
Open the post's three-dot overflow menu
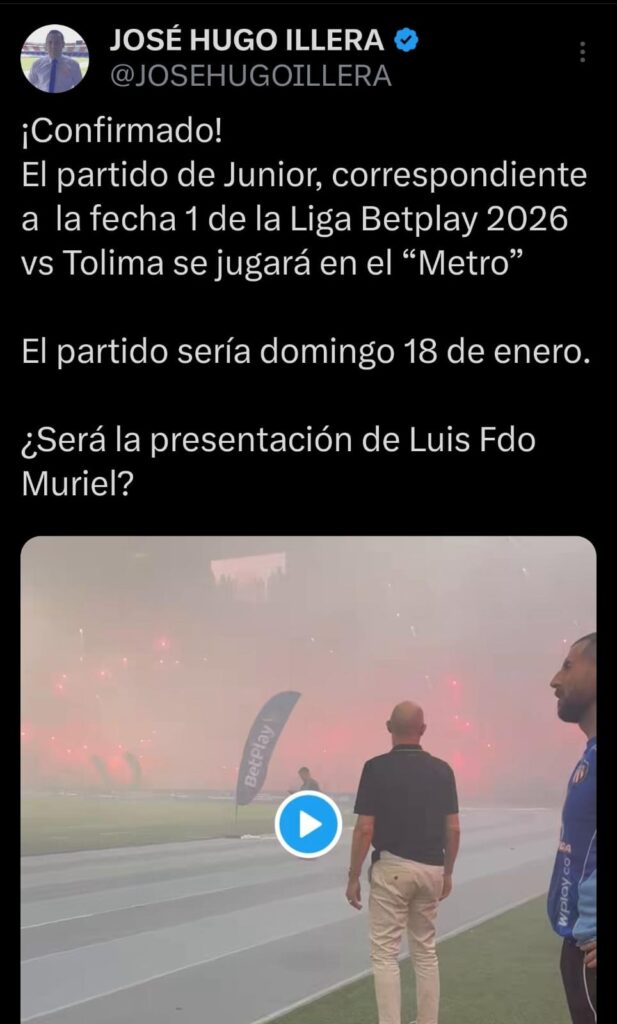(582, 53)
